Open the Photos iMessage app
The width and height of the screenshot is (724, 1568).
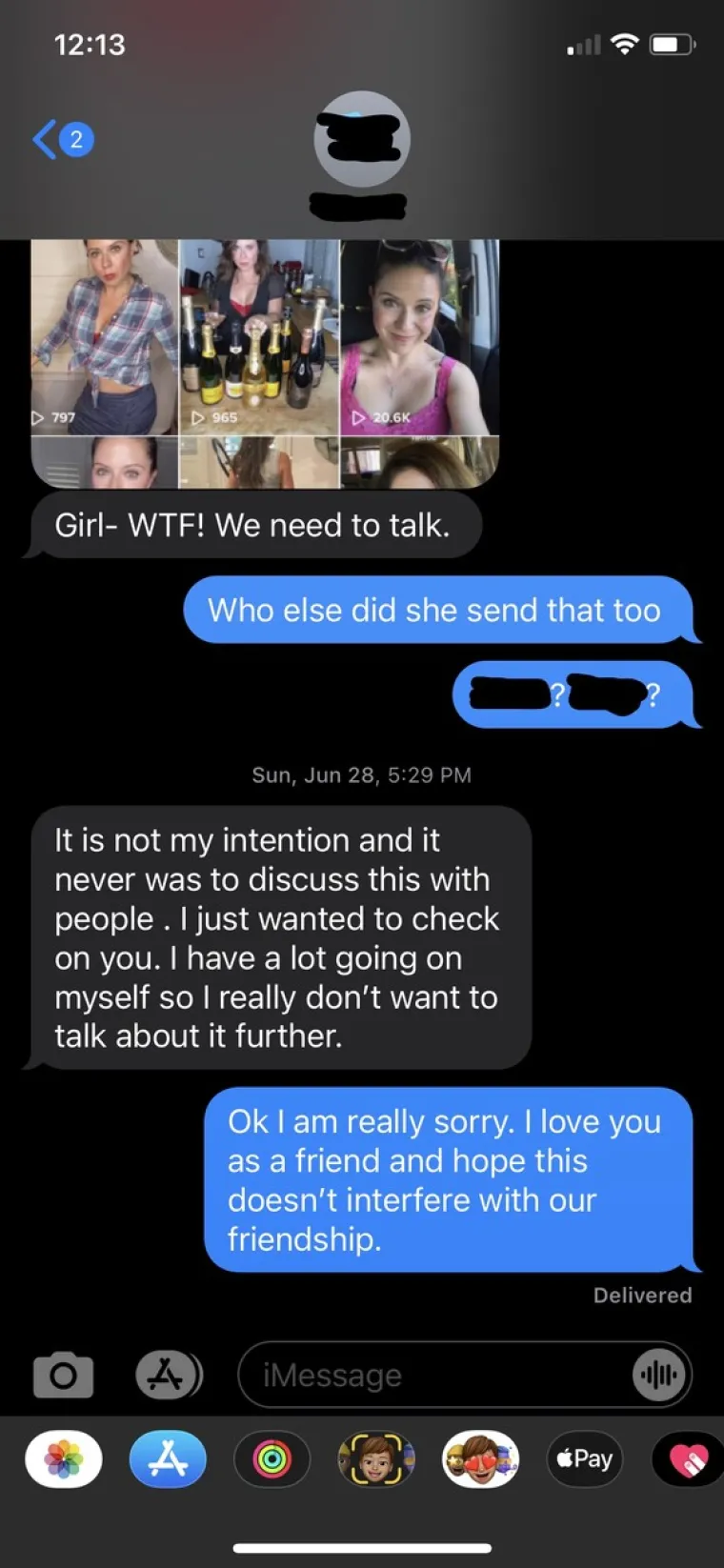pos(64,1459)
